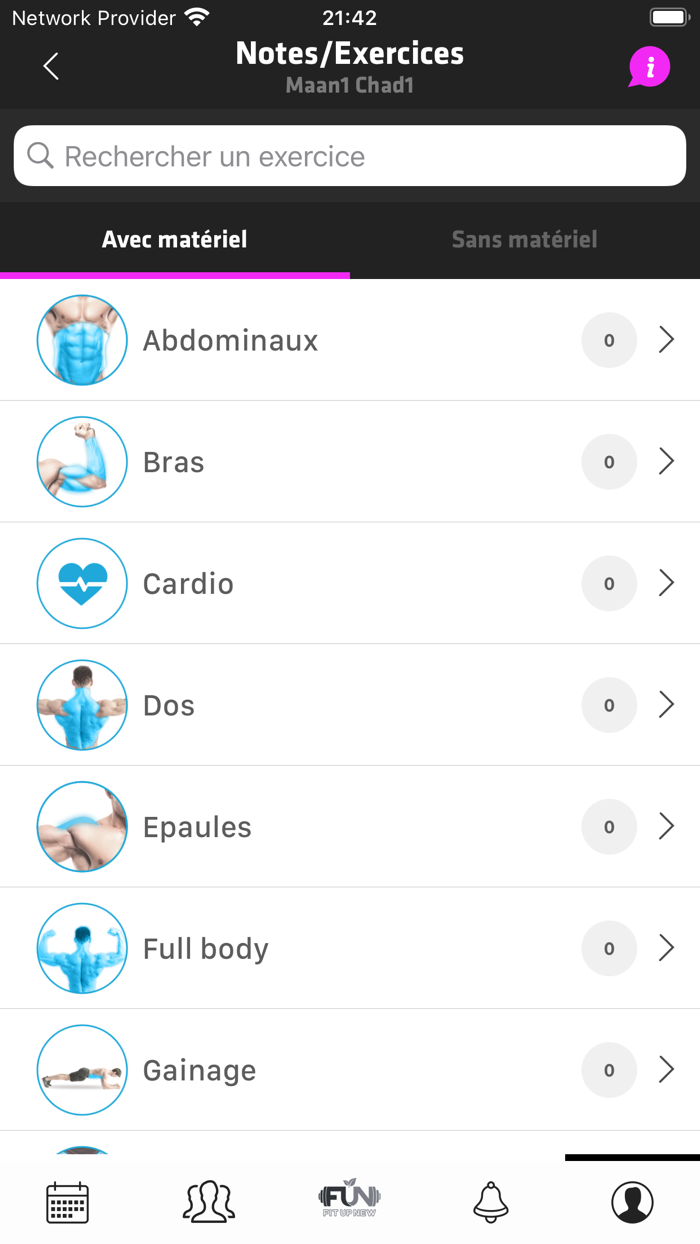Open the pink info bubble

coord(649,67)
